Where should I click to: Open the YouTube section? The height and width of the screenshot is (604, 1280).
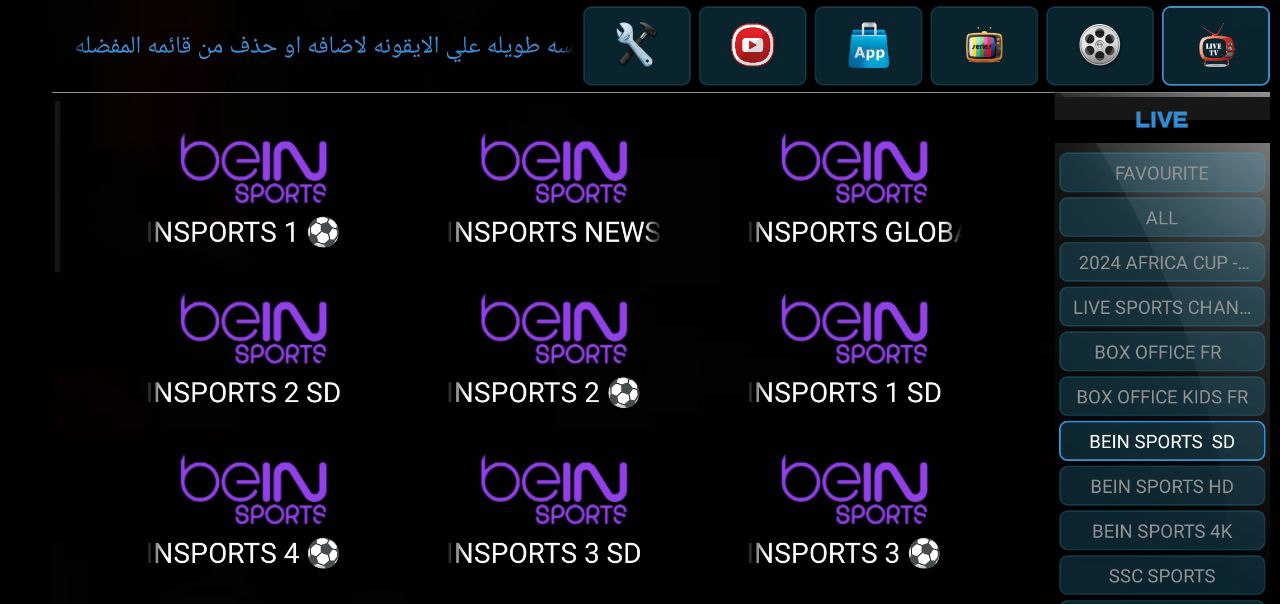pos(752,46)
